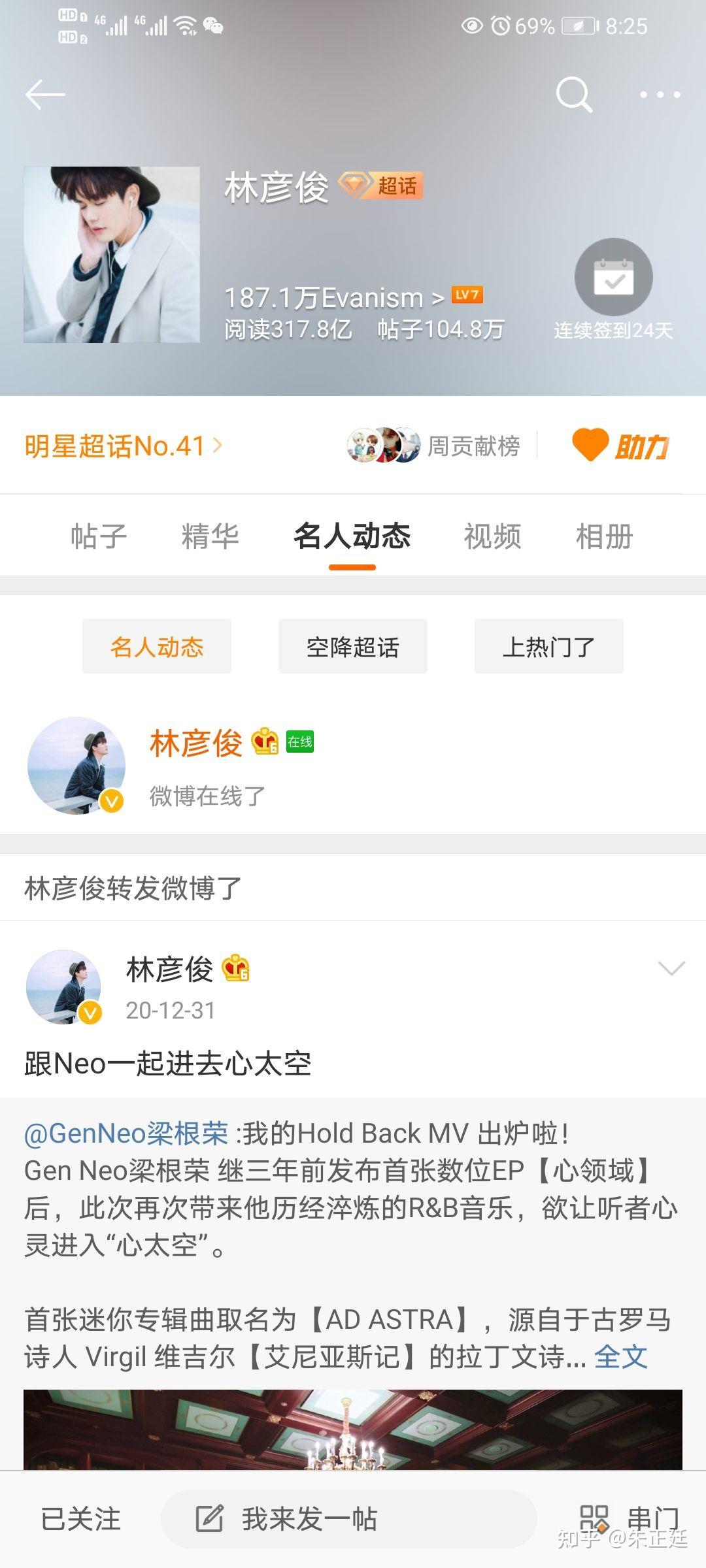706x1568 pixels.
Task: Switch to the 精华 tab
Action: [210, 536]
